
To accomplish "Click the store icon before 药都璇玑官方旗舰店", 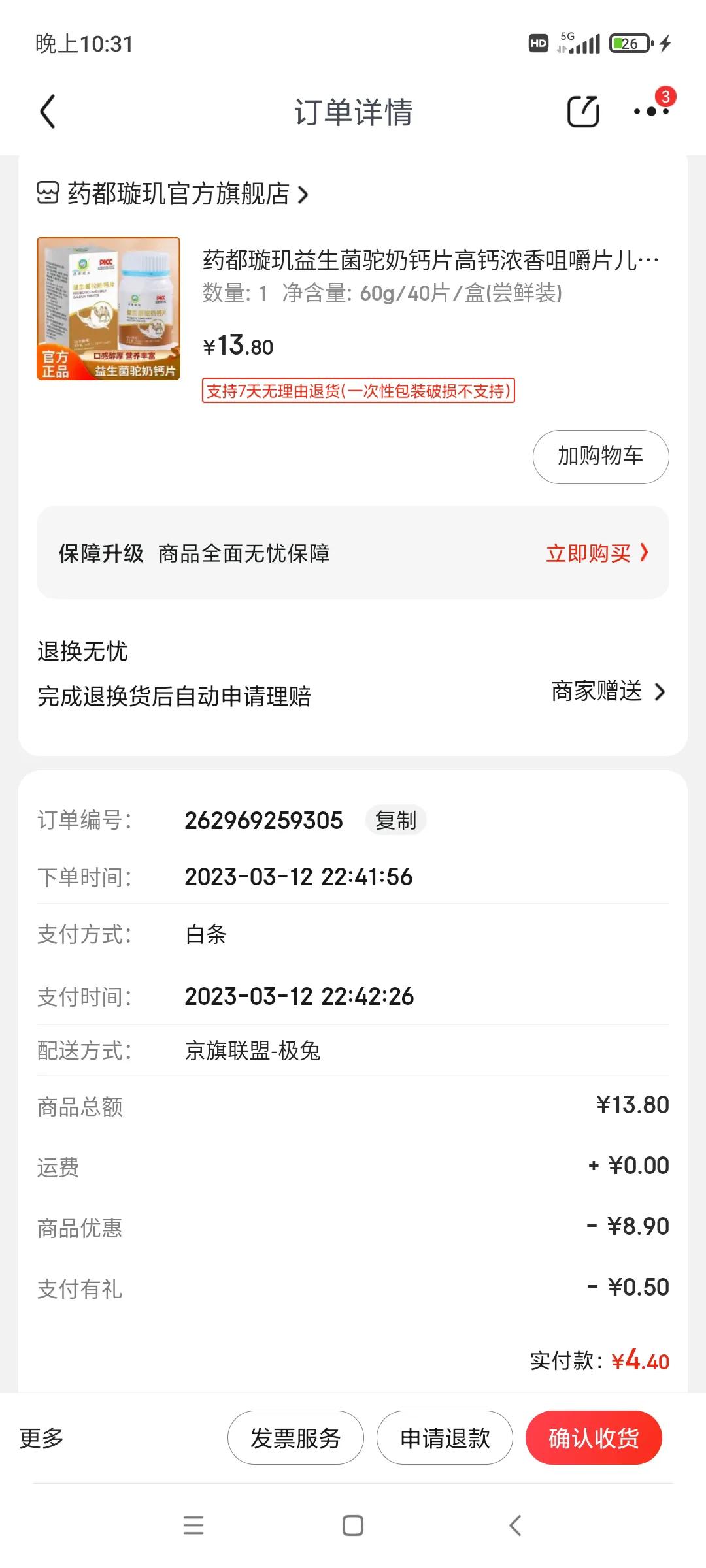I will [48, 194].
